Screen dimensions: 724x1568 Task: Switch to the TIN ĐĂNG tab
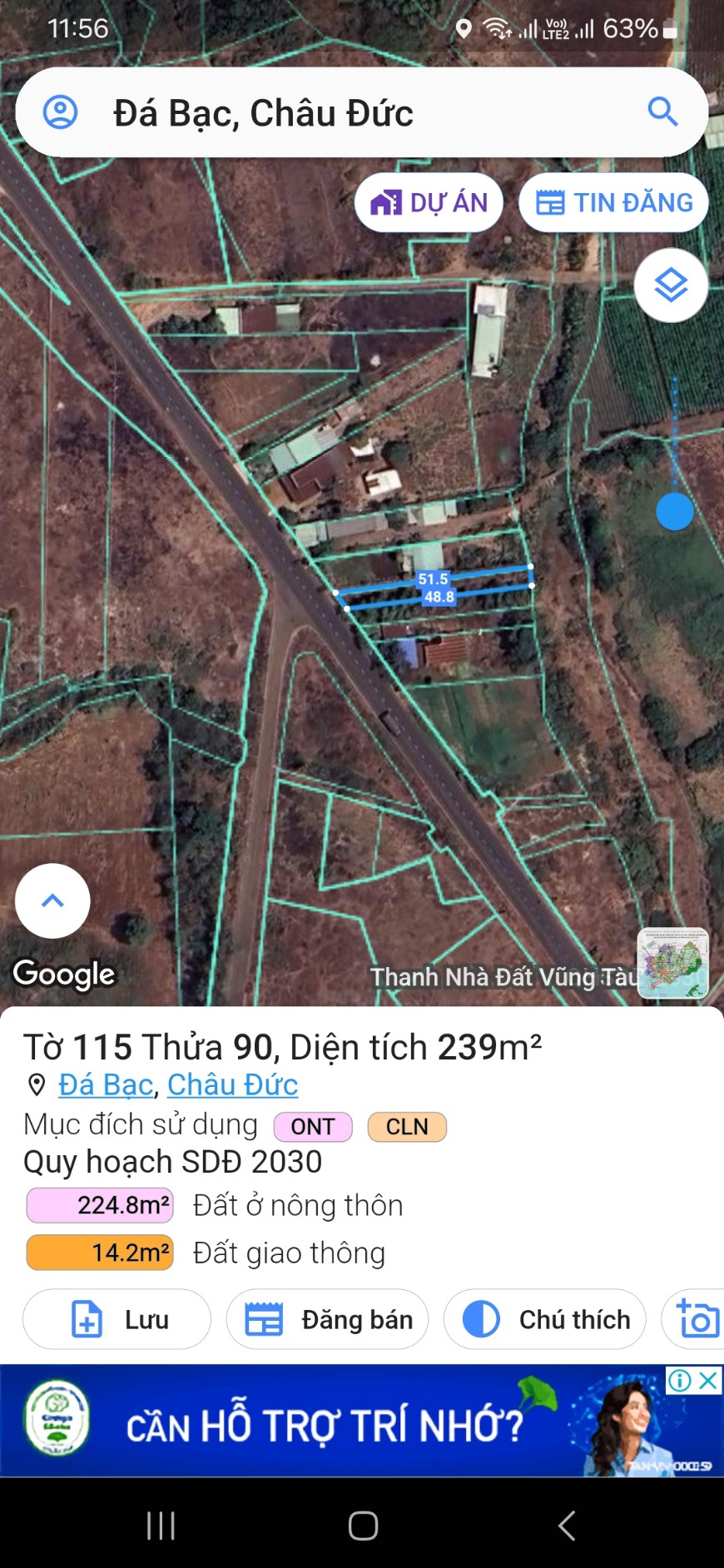[x=613, y=201]
